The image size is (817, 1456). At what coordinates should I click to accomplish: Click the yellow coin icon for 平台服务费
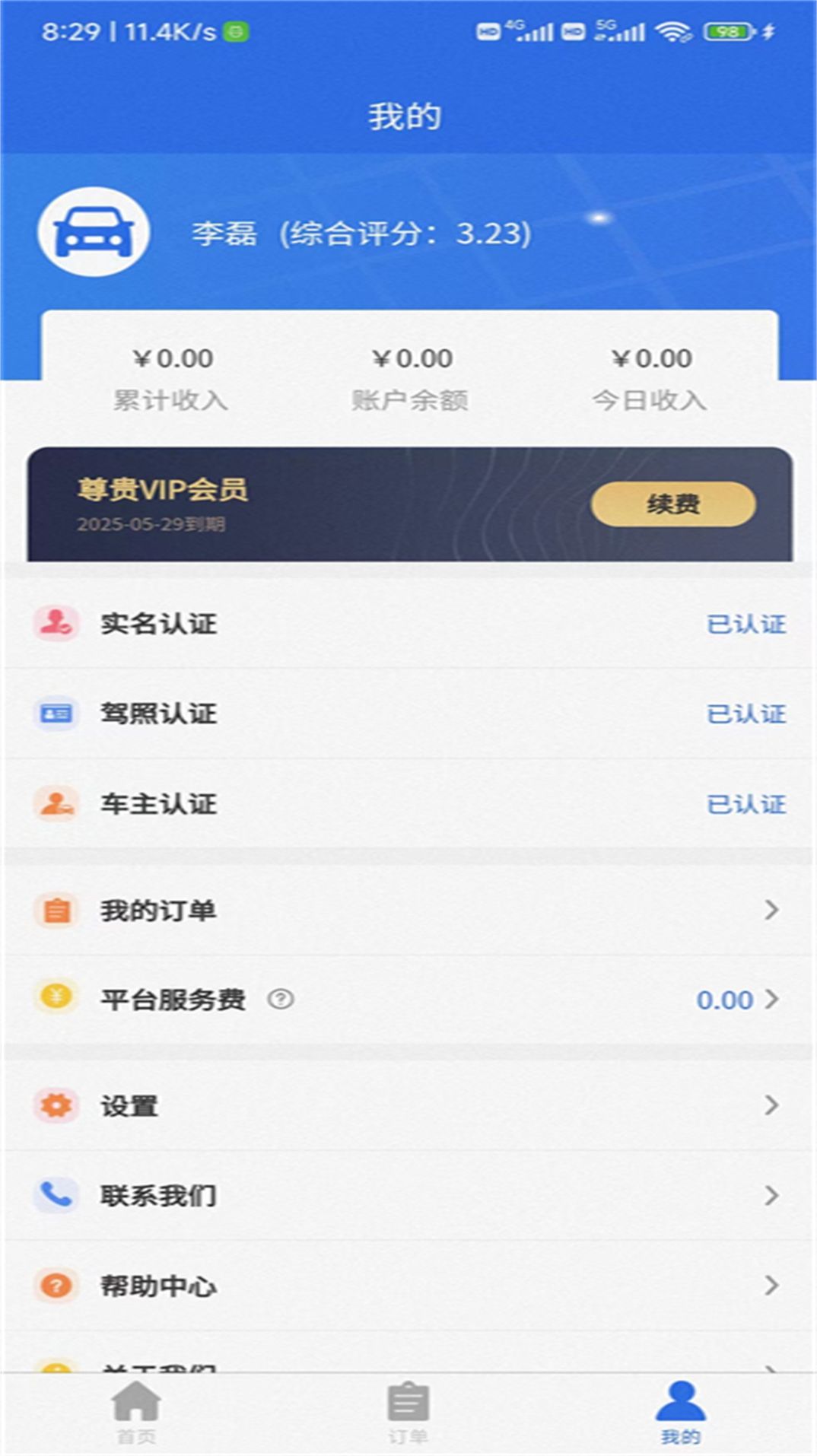point(56,1000)
